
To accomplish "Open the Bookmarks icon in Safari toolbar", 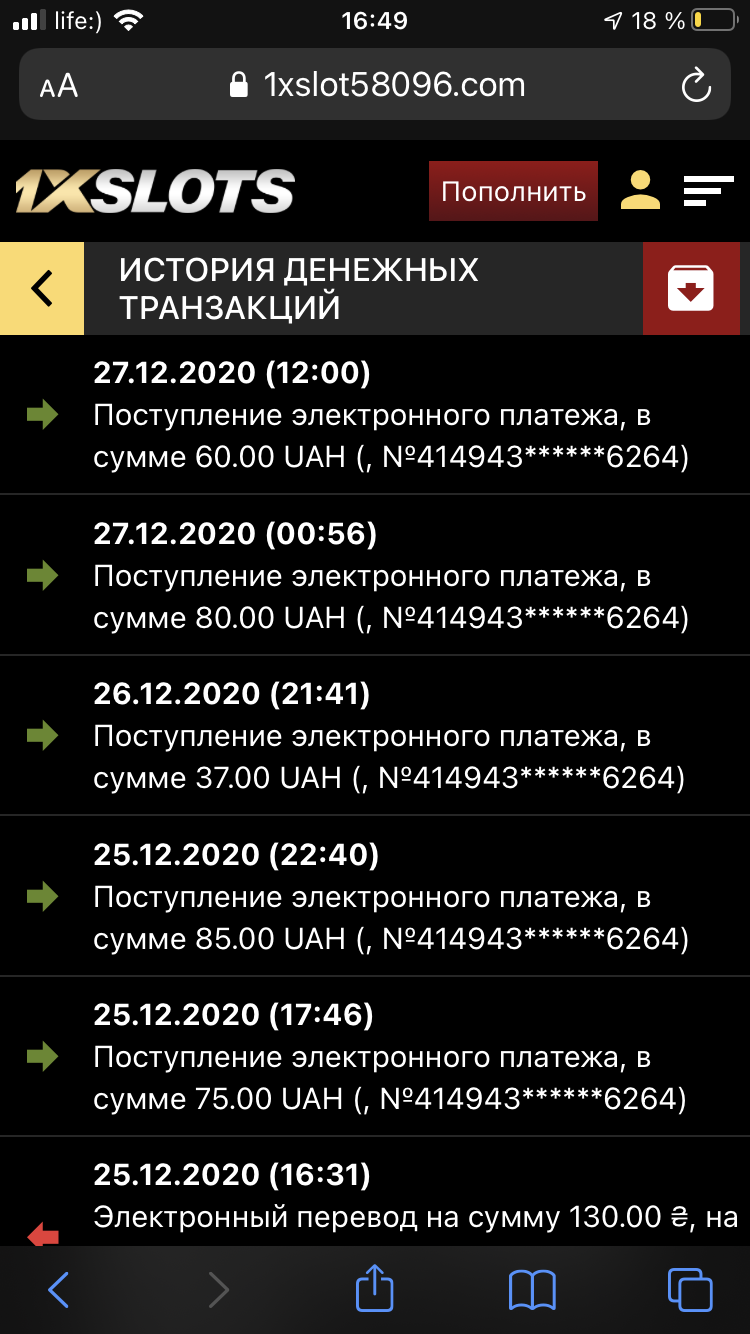I will pos(531,1290).
